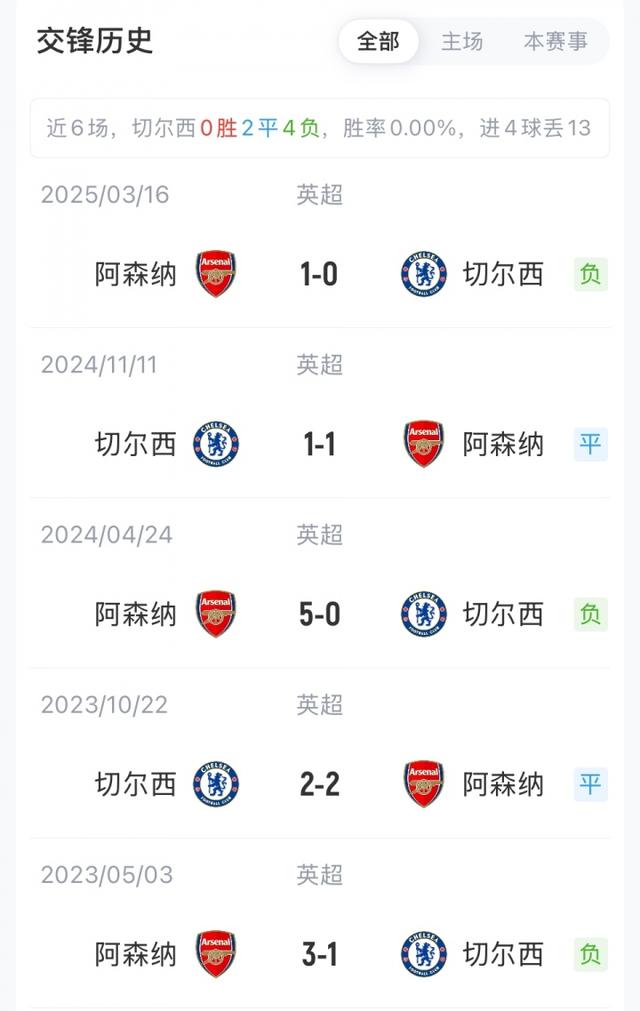View the 2024/04/24 Arsenal 5-0 Chelsea match
The width and height of the screenshot is (640, 1011).
pyautogui.click(x=320, y=614)
